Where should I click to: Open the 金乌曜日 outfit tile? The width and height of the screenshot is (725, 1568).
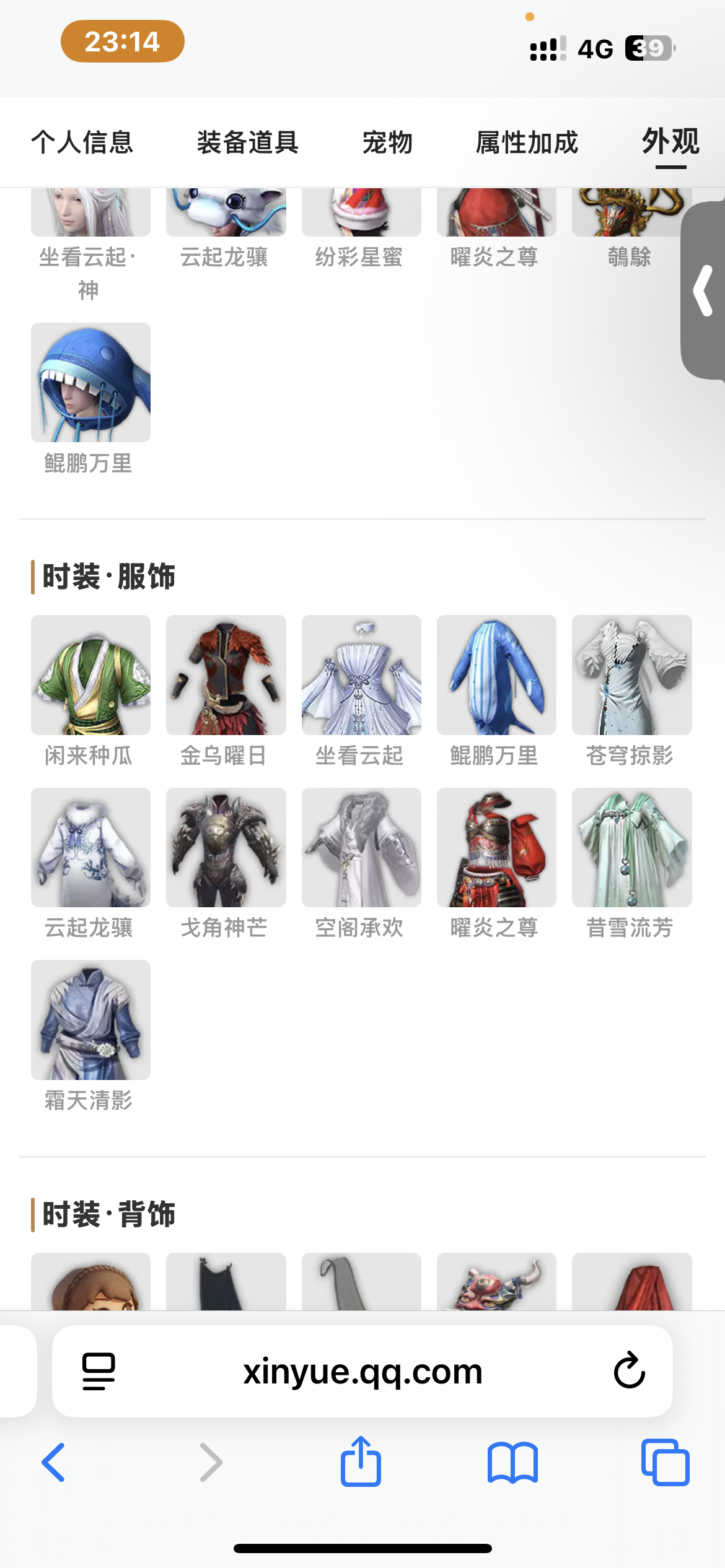pyautogui.click(x=226, y=674)
